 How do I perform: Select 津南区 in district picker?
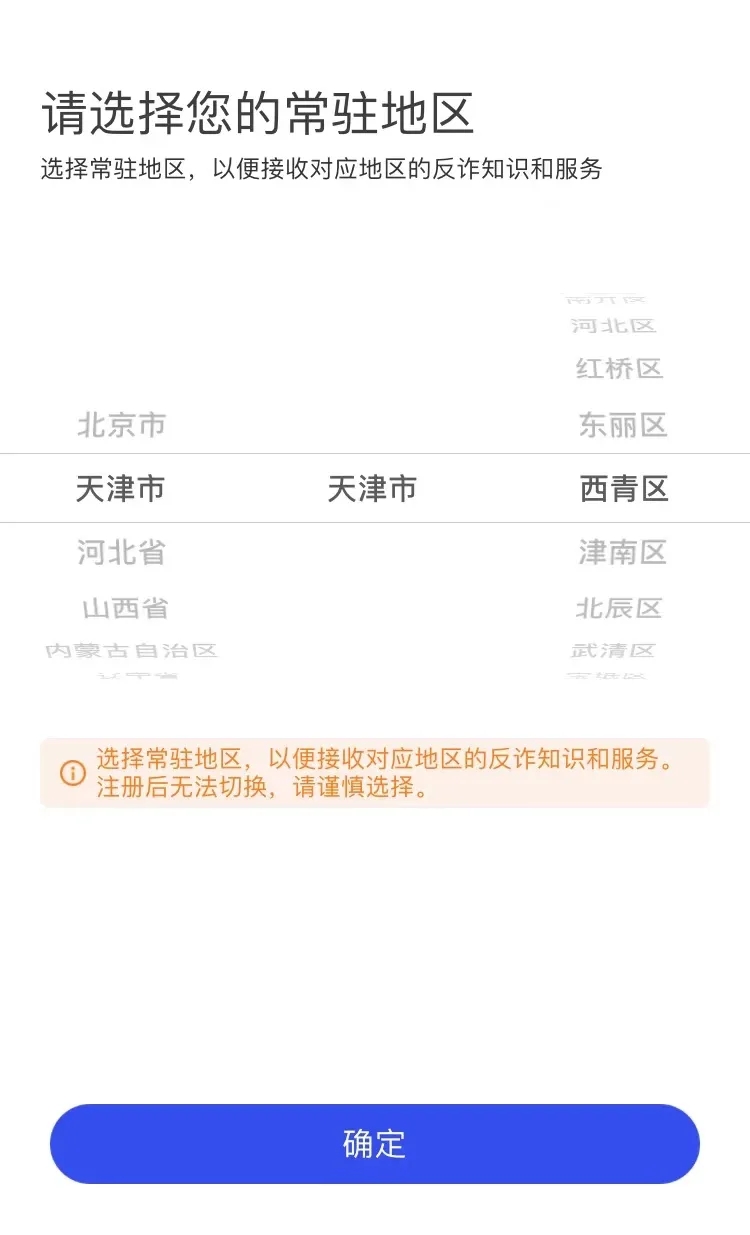click(x=623, y=552)
